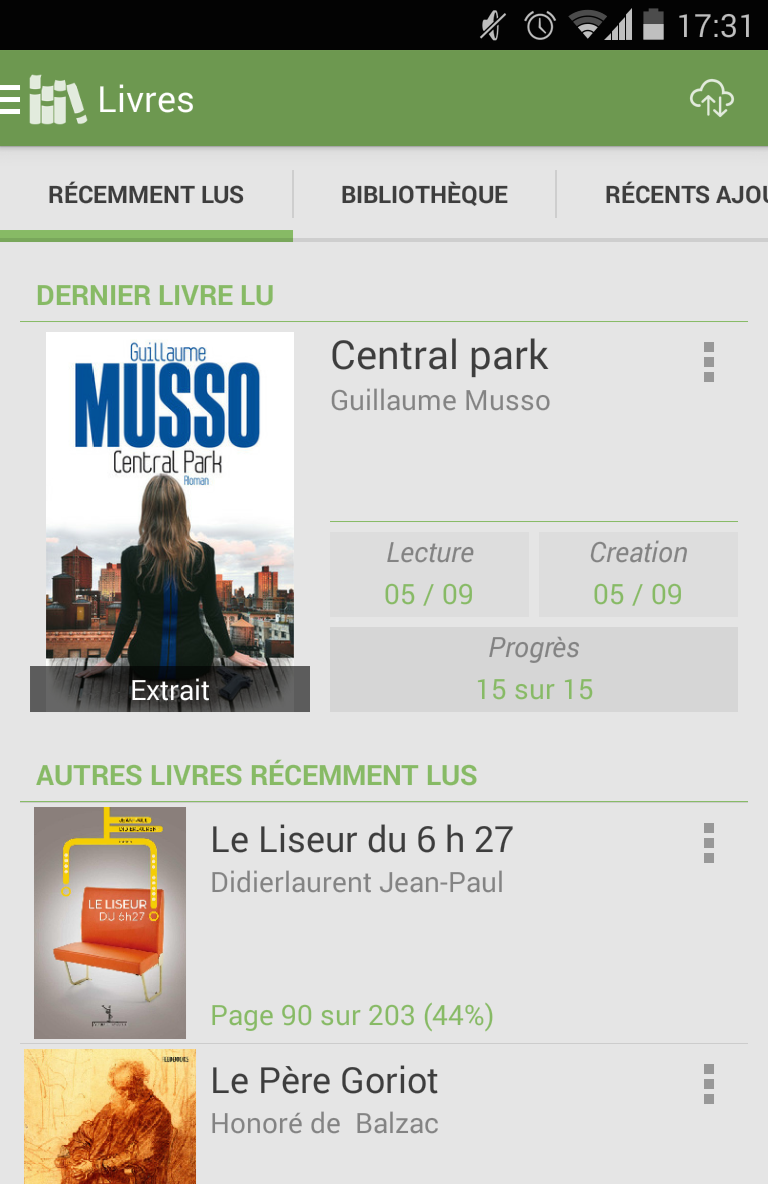Screen dimensions: 768x1184
Task: Tap the cloud sync icon
Action: coord(712,99)
